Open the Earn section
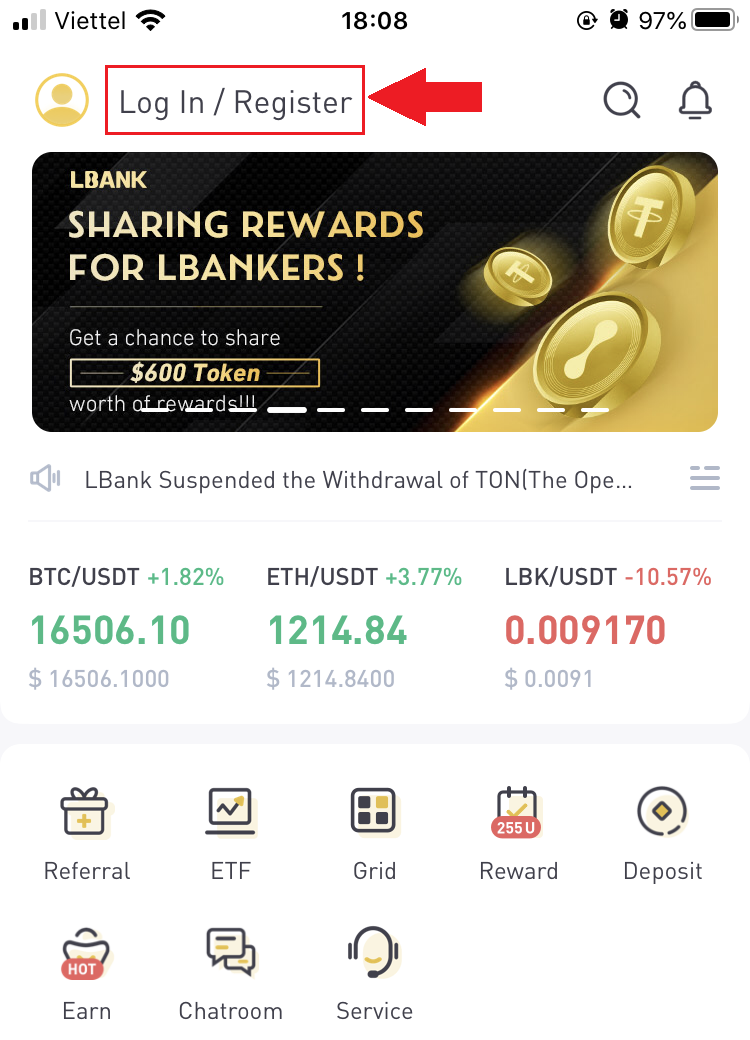 (x=87, y=973)
